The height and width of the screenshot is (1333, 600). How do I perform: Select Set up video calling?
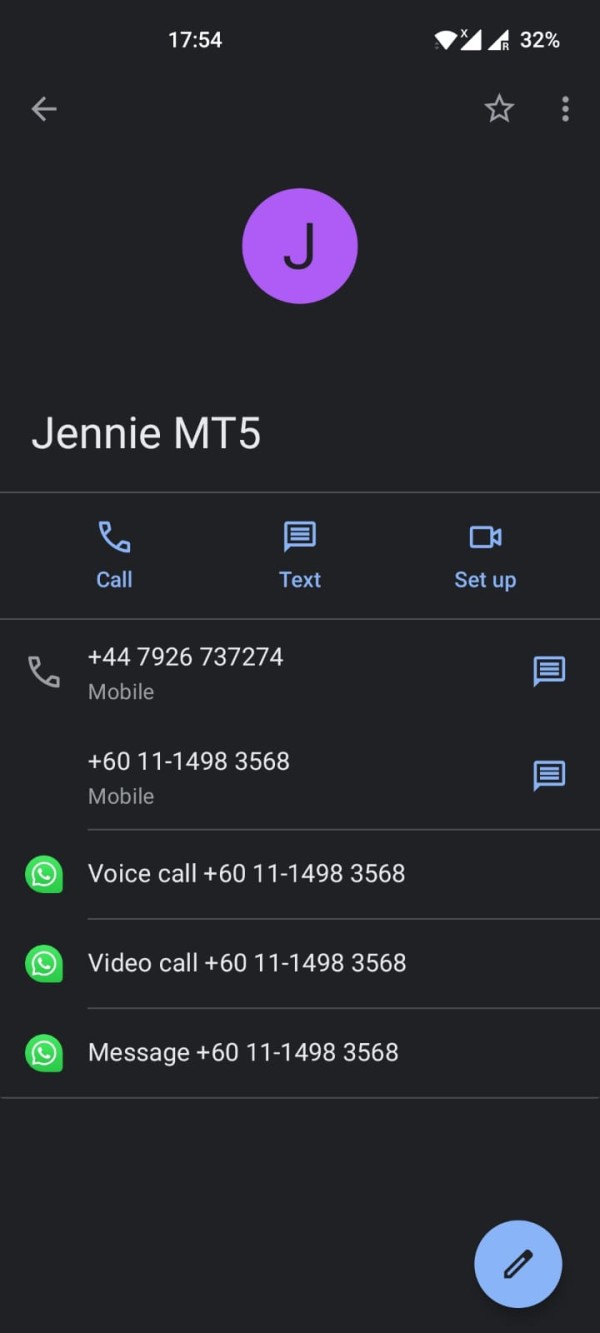485,556
